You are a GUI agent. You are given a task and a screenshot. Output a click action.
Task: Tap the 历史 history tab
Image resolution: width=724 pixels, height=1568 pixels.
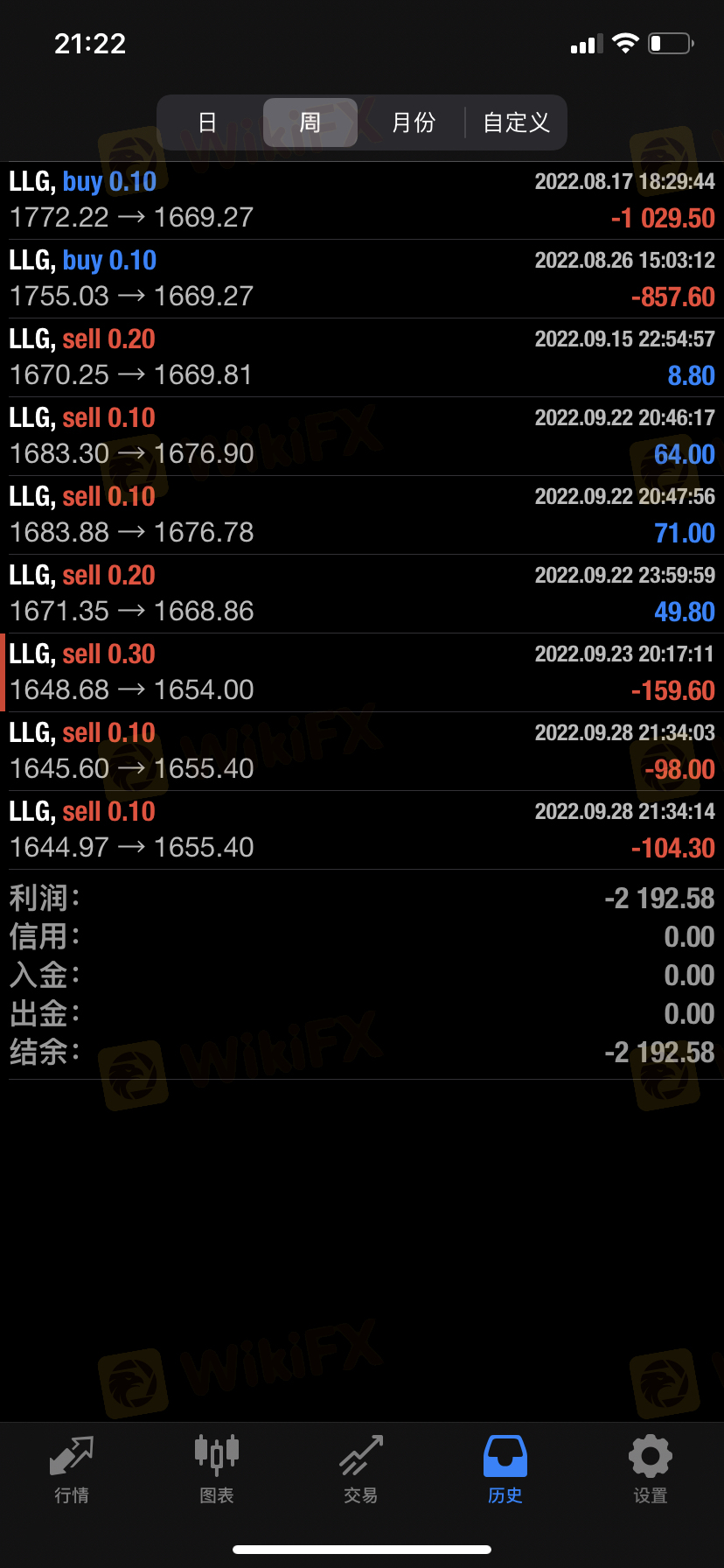505,1470
